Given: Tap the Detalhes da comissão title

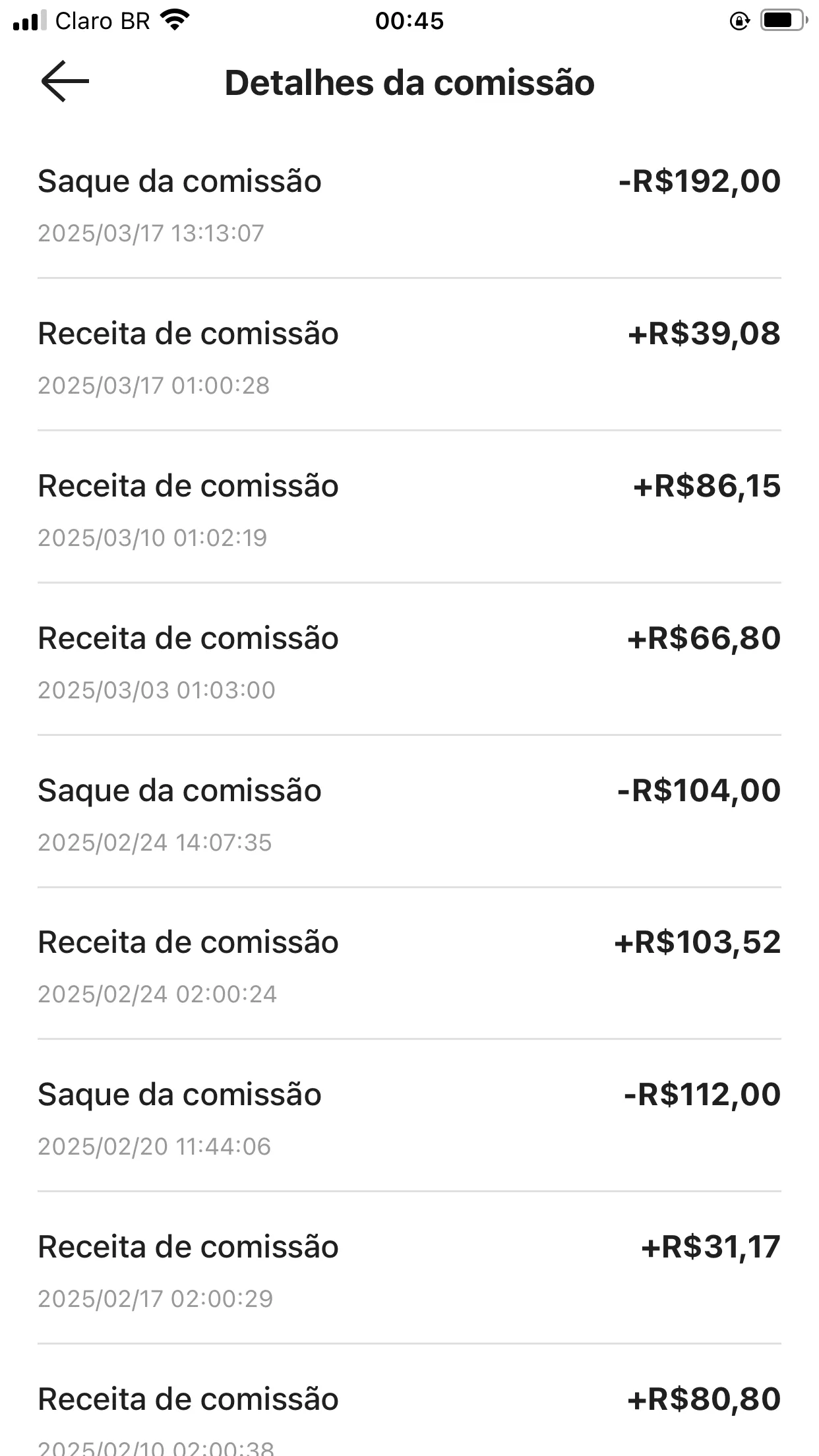Looking at the screenshot, I should [409, 82].
